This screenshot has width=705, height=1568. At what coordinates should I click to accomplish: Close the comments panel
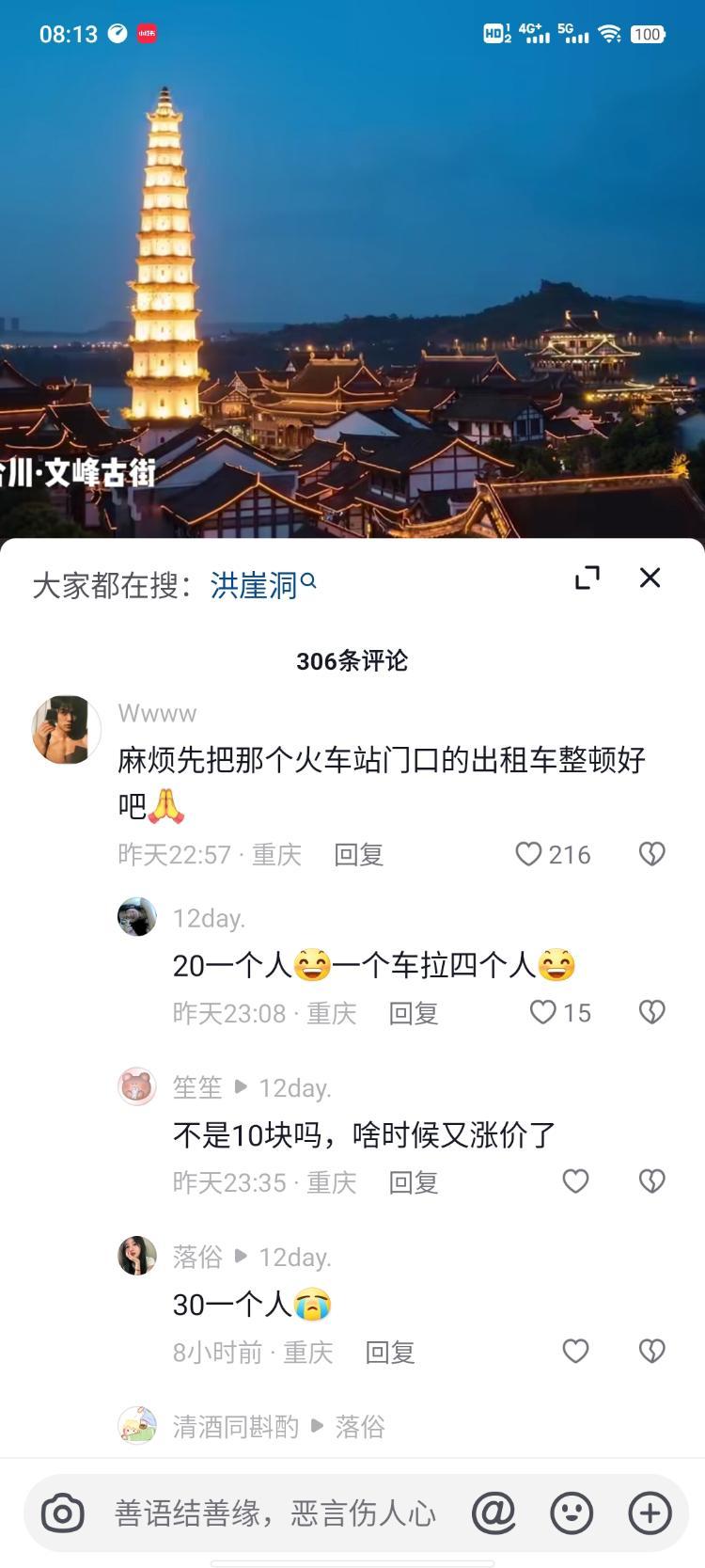(650, 578)
